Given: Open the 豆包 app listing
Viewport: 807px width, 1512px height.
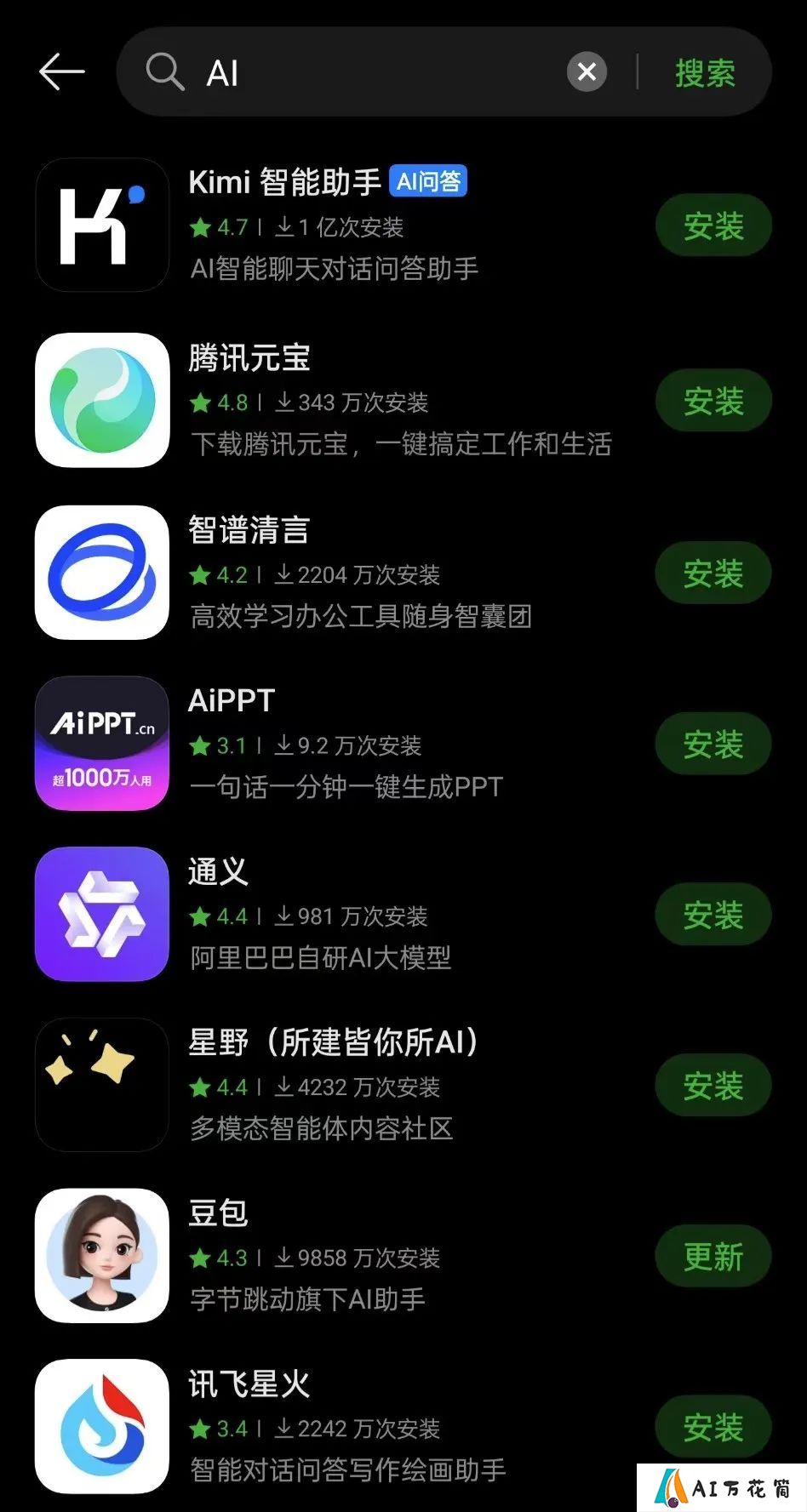Looking at the screenshot, I should (341, 1257).
